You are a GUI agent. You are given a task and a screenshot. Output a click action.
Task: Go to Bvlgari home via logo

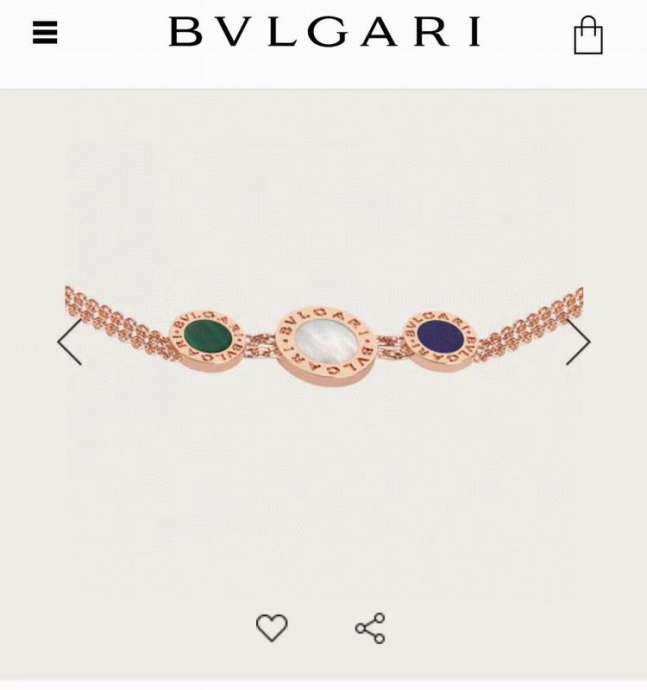pyautogui.click(x=324, y=33)
